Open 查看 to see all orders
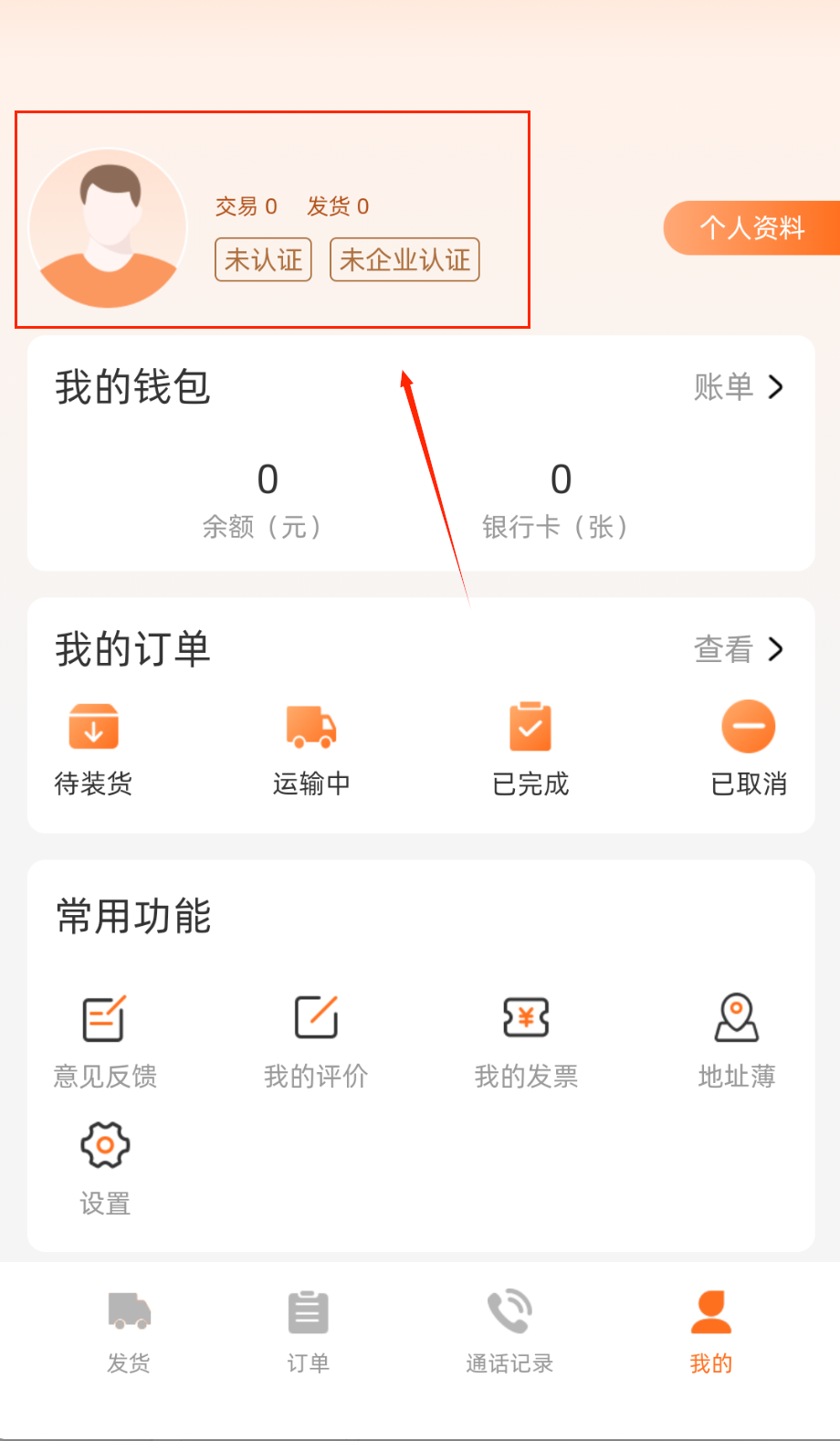This screenshot has width=840, height=1441. pos(738,649)
